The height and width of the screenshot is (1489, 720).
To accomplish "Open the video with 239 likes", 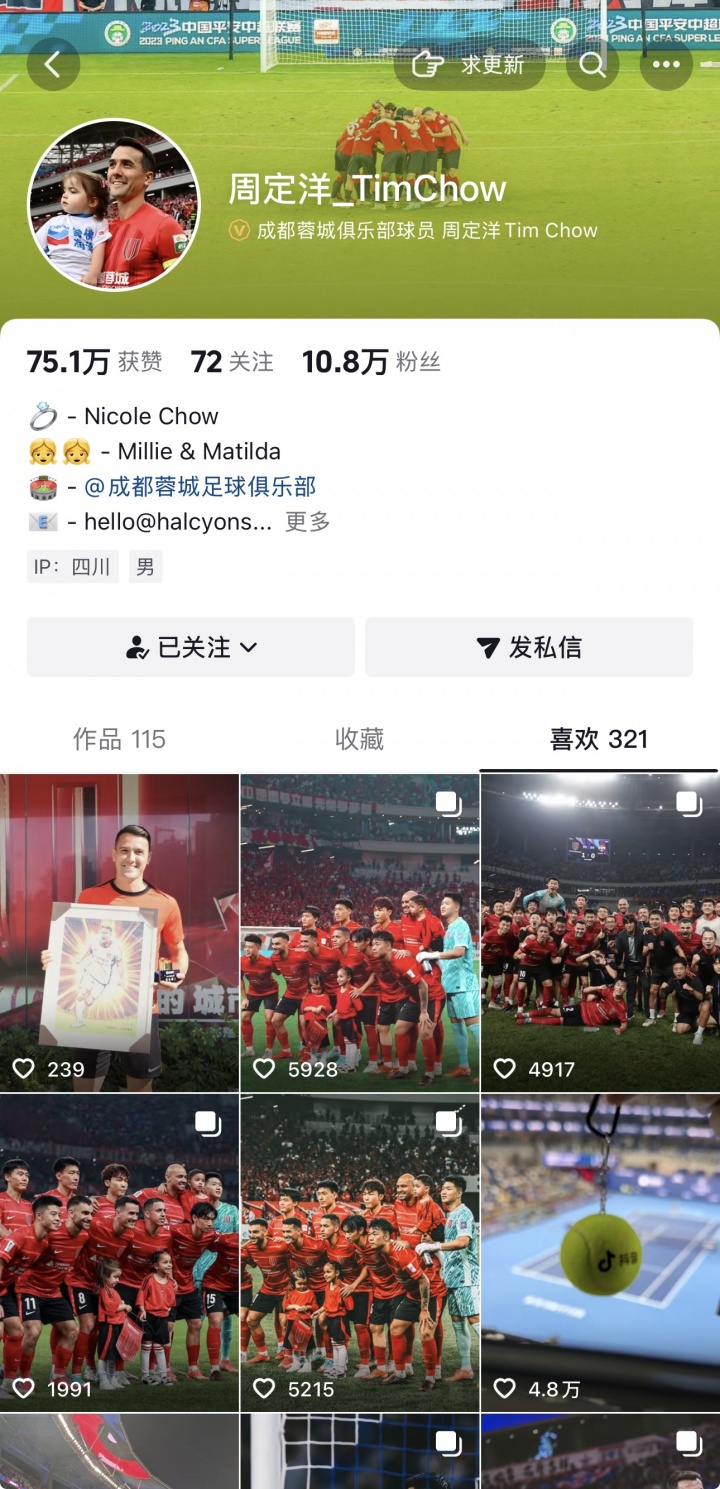I will 119,932.
